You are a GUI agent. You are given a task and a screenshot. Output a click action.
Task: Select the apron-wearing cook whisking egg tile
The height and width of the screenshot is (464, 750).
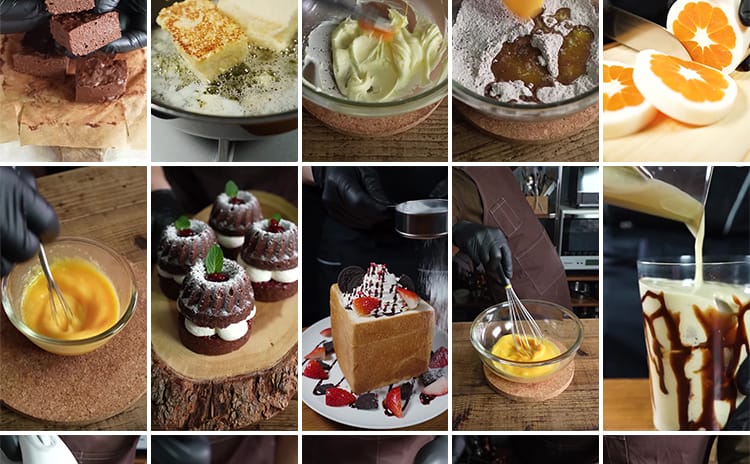[x=526, y=298]
